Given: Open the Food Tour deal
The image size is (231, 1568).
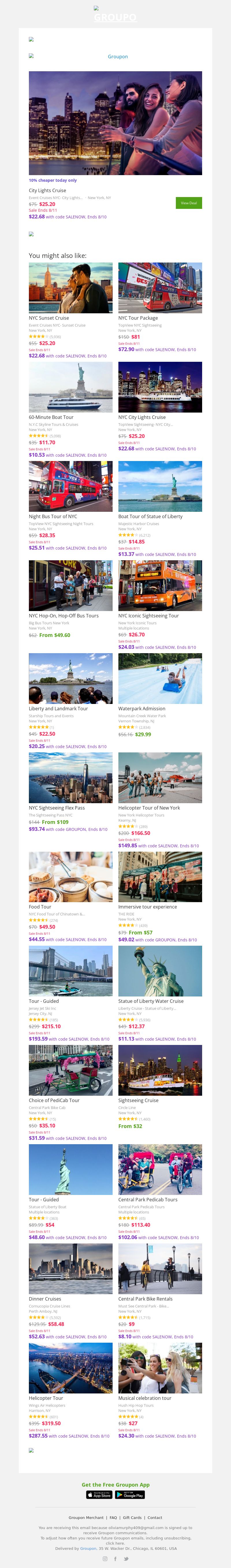Looking at the screenshot, I should pos(70,877).
